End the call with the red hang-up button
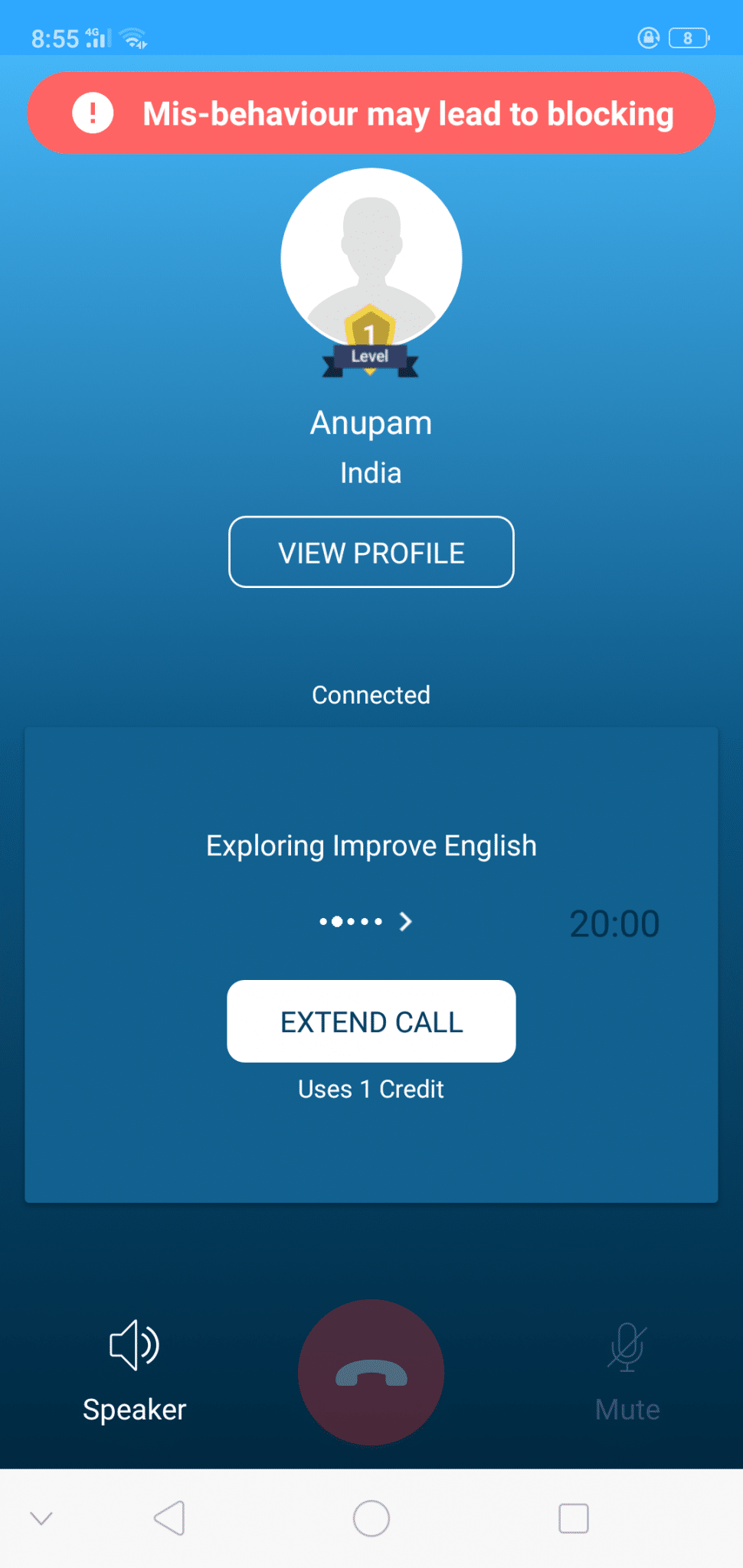This screenshot has height=1568, width=743. click(x=371, y=1372)
